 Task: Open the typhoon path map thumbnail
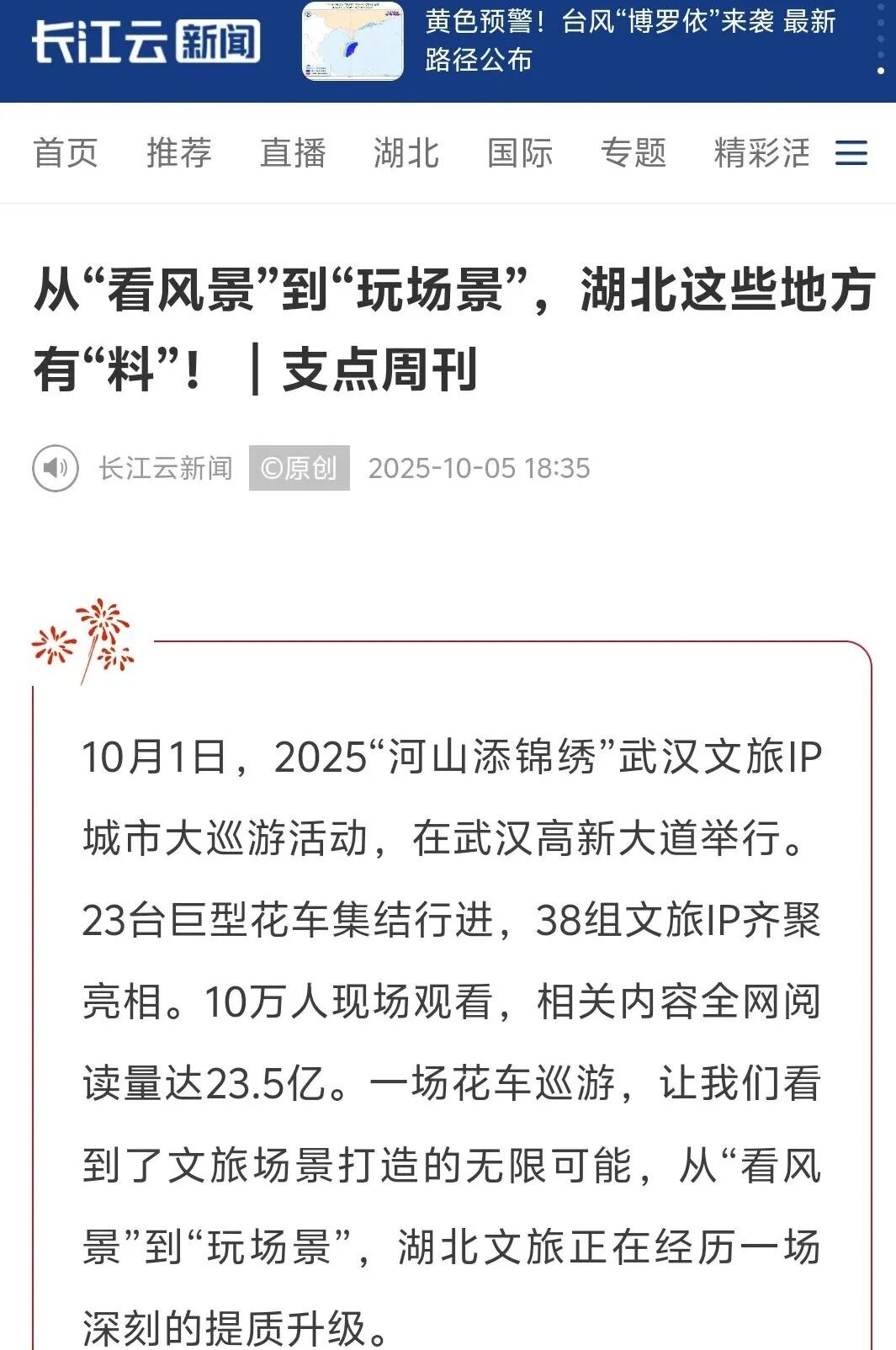353,41
